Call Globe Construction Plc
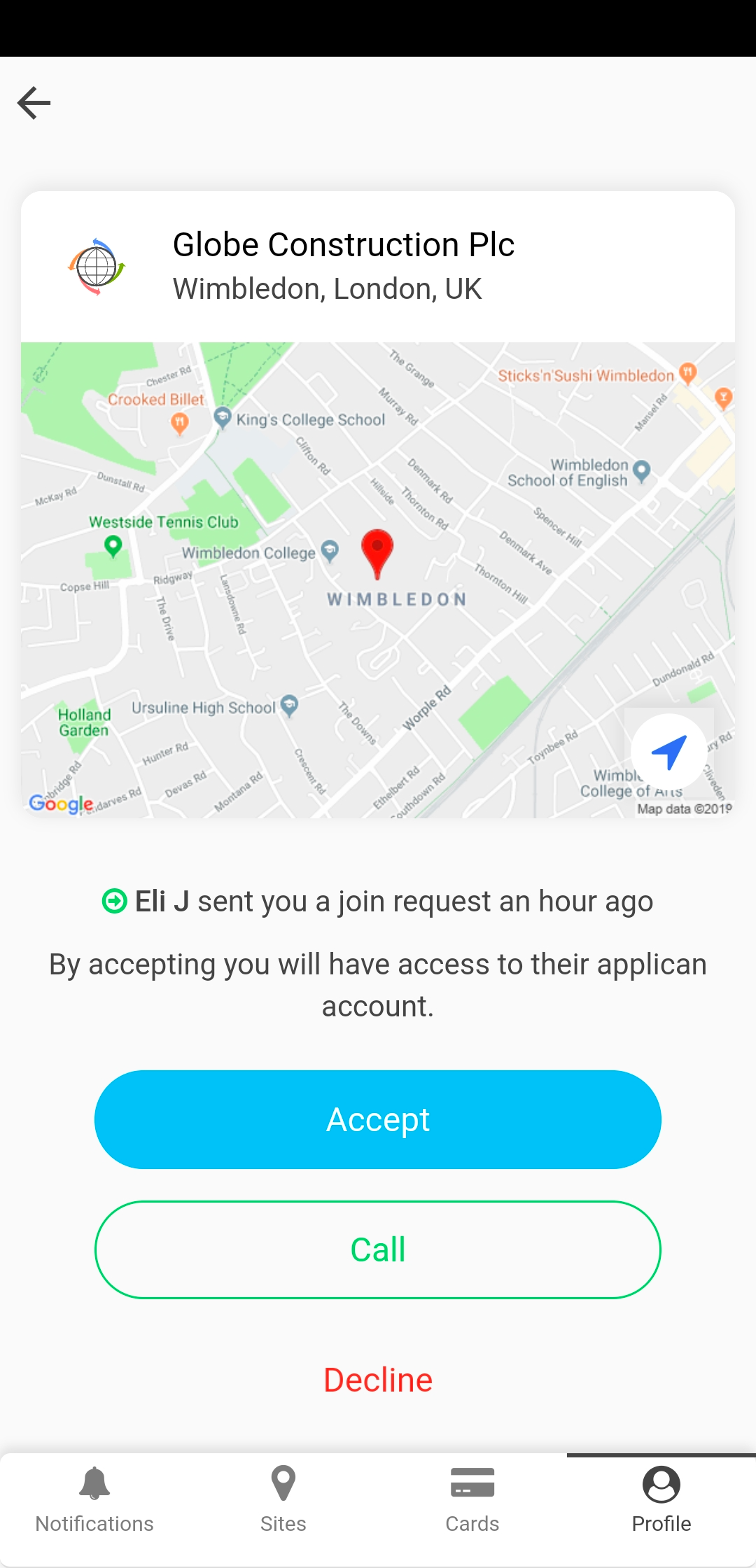 point(378,1249)
